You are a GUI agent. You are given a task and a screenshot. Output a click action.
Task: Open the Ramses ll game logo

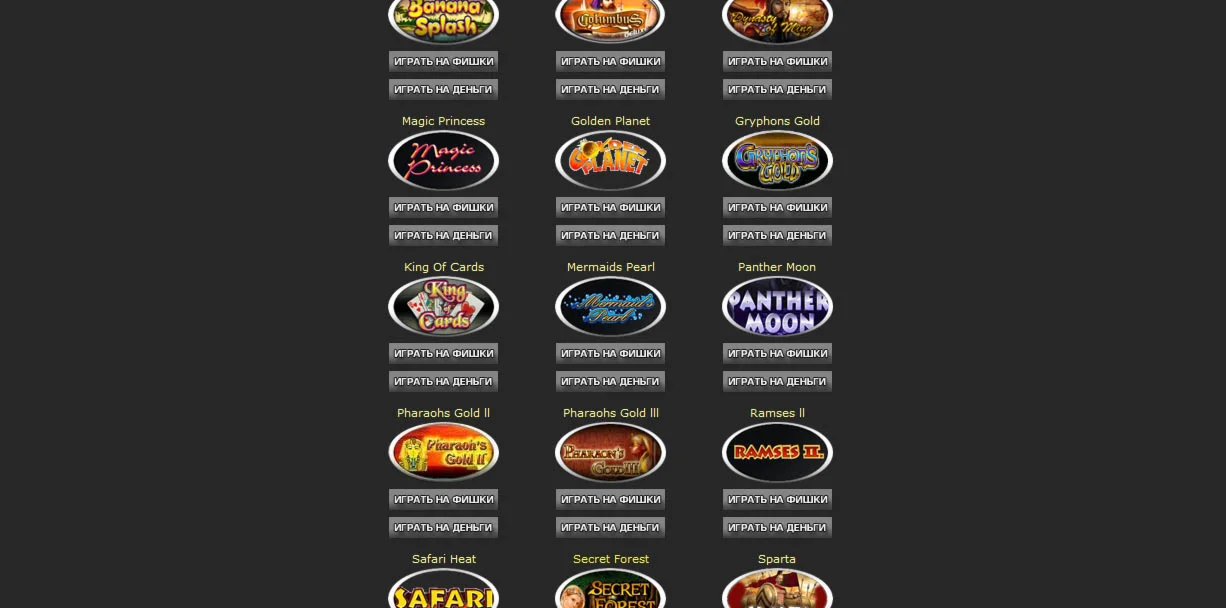coord(777,452)
